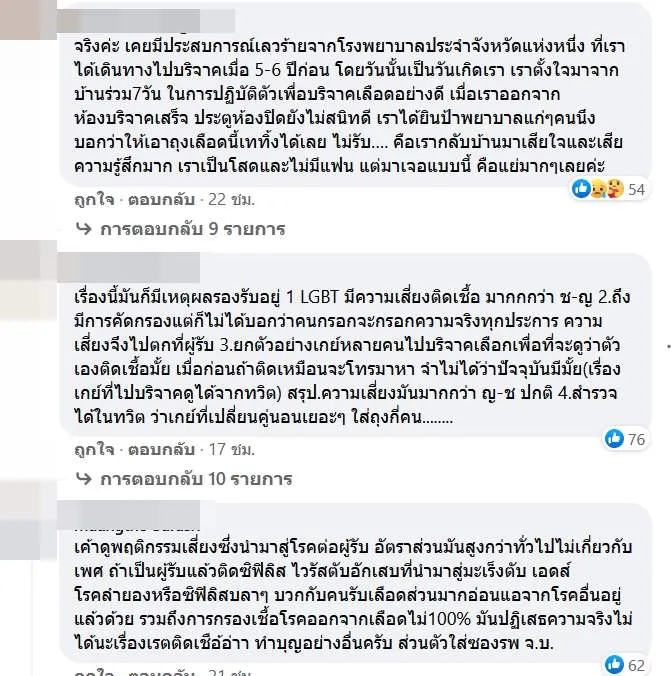View the reactions count of 76
Viewport: 671px width, 676px height.
pos(626,438)
